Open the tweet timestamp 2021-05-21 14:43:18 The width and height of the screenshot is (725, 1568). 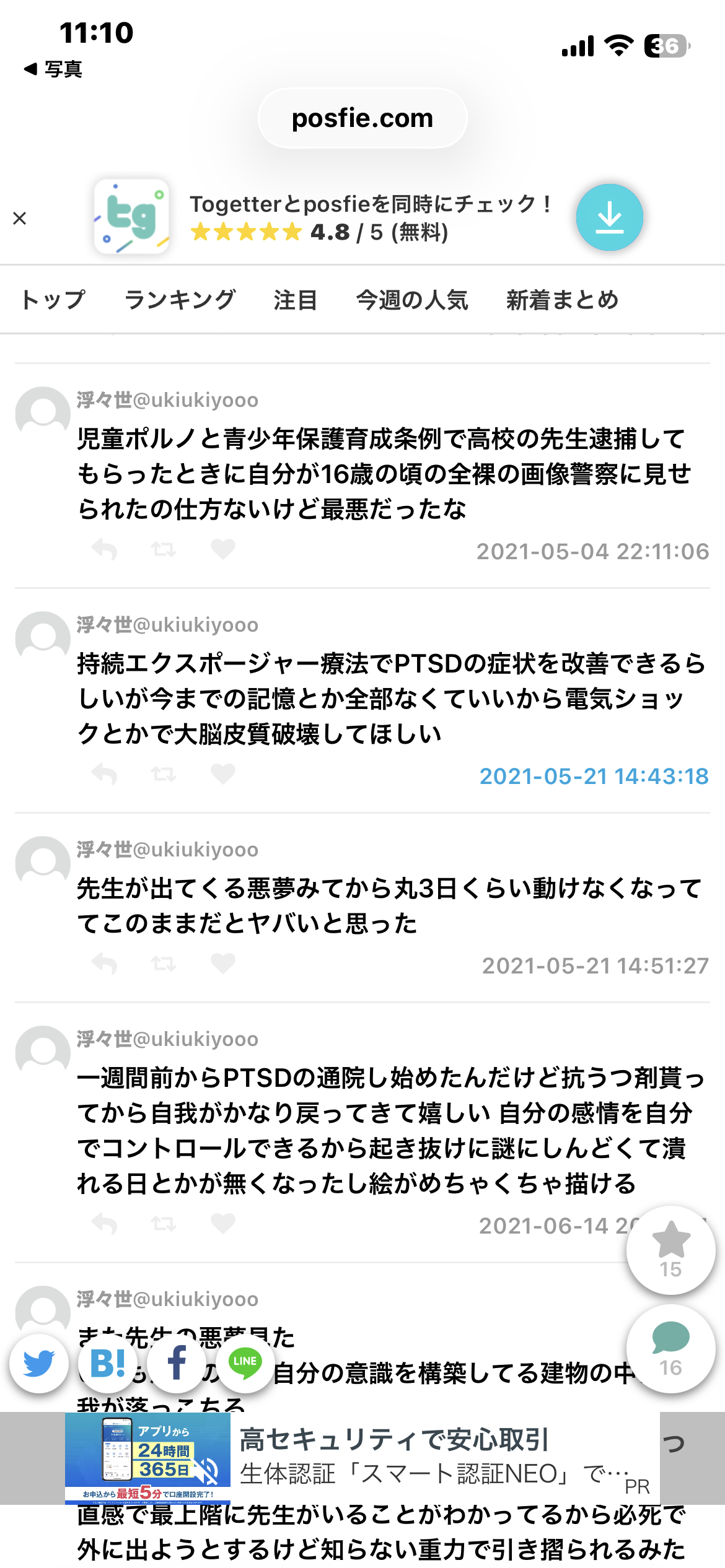pyautogui.click(x=594, y=776)
